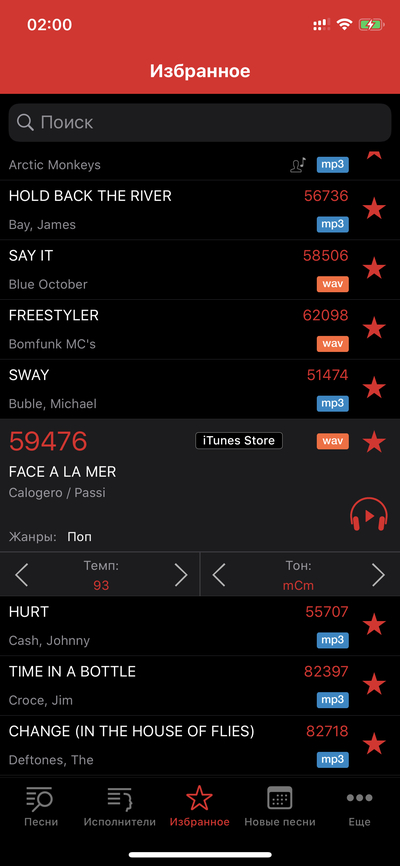Switch to the Исполнители tab
Viewport: 400px width, 866px height.
pos(119,807)
